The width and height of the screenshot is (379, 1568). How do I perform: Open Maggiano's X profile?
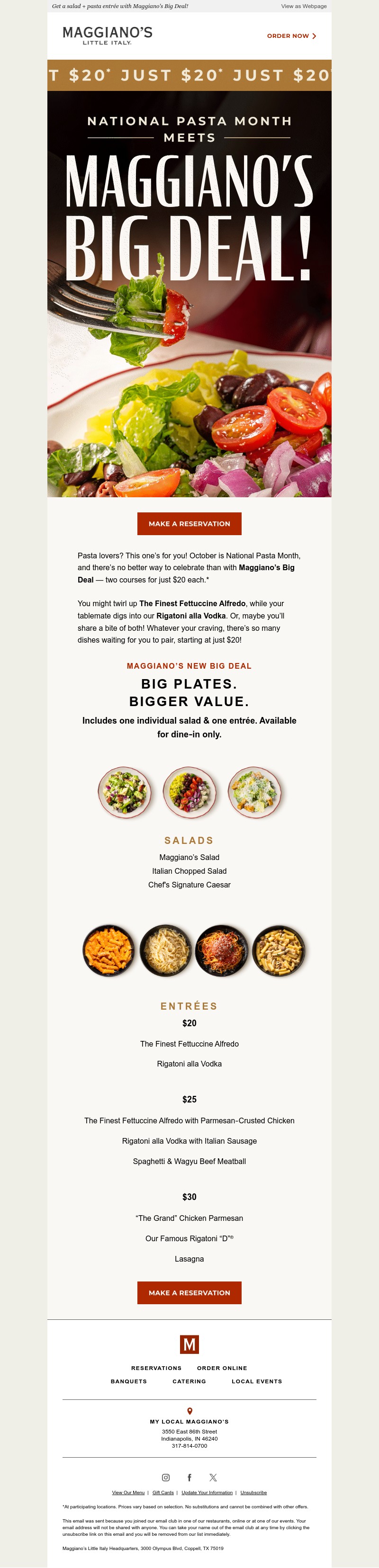(x=213, y=1477)
